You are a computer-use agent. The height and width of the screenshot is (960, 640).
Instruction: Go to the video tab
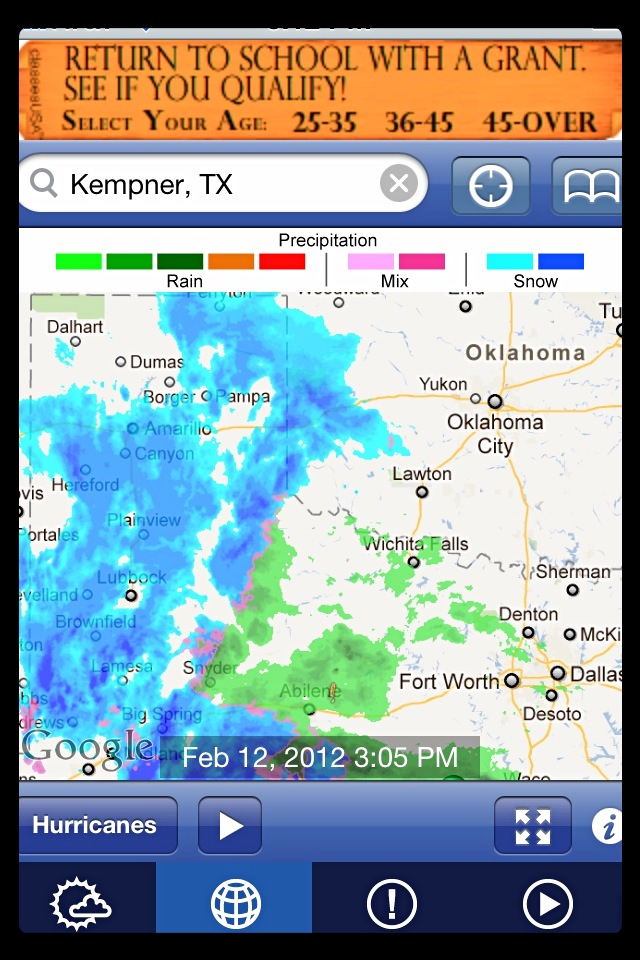[547, 904]
